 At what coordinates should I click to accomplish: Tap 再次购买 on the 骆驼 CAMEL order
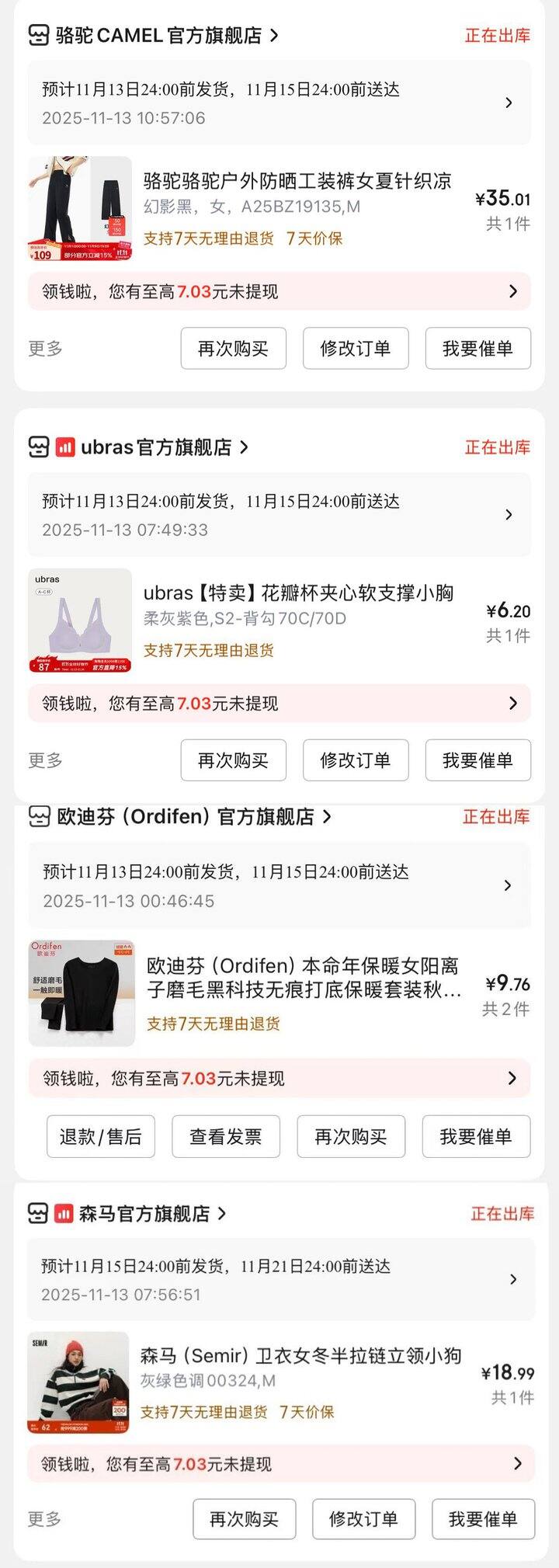(x=233, y=349)
